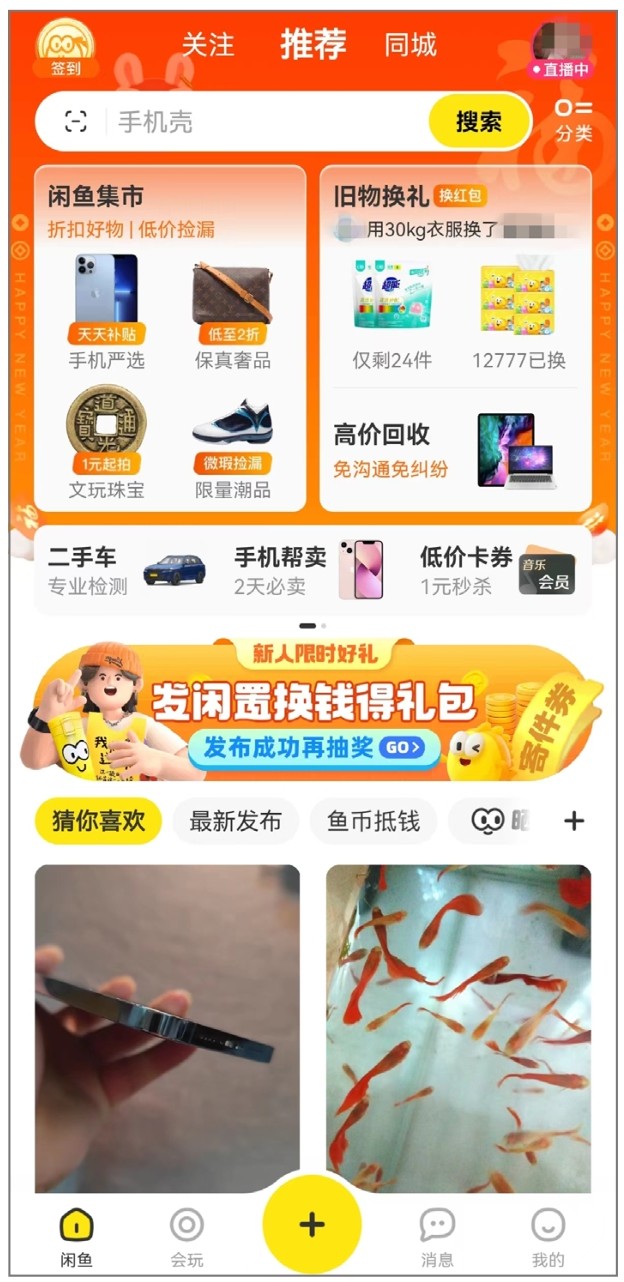Select the 鱼币抵钱 filter chip

(x=373, y=822)
